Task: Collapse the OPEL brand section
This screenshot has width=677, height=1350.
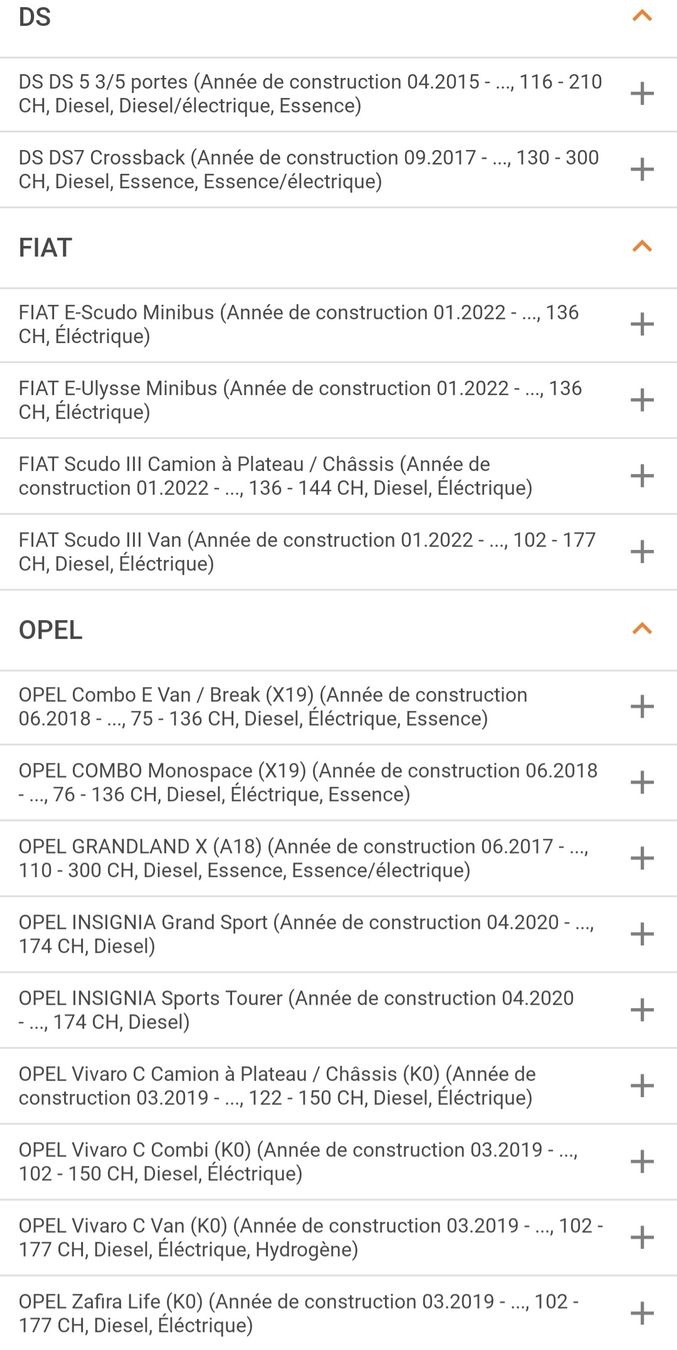Action: tap(642, 629)
